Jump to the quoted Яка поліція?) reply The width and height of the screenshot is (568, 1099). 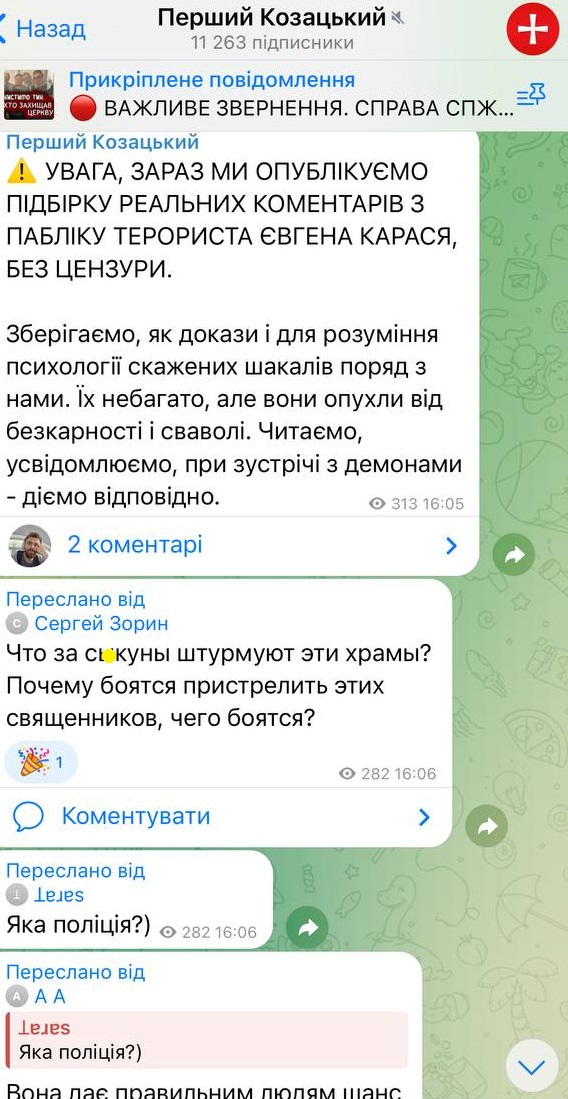pos(207,1040)
